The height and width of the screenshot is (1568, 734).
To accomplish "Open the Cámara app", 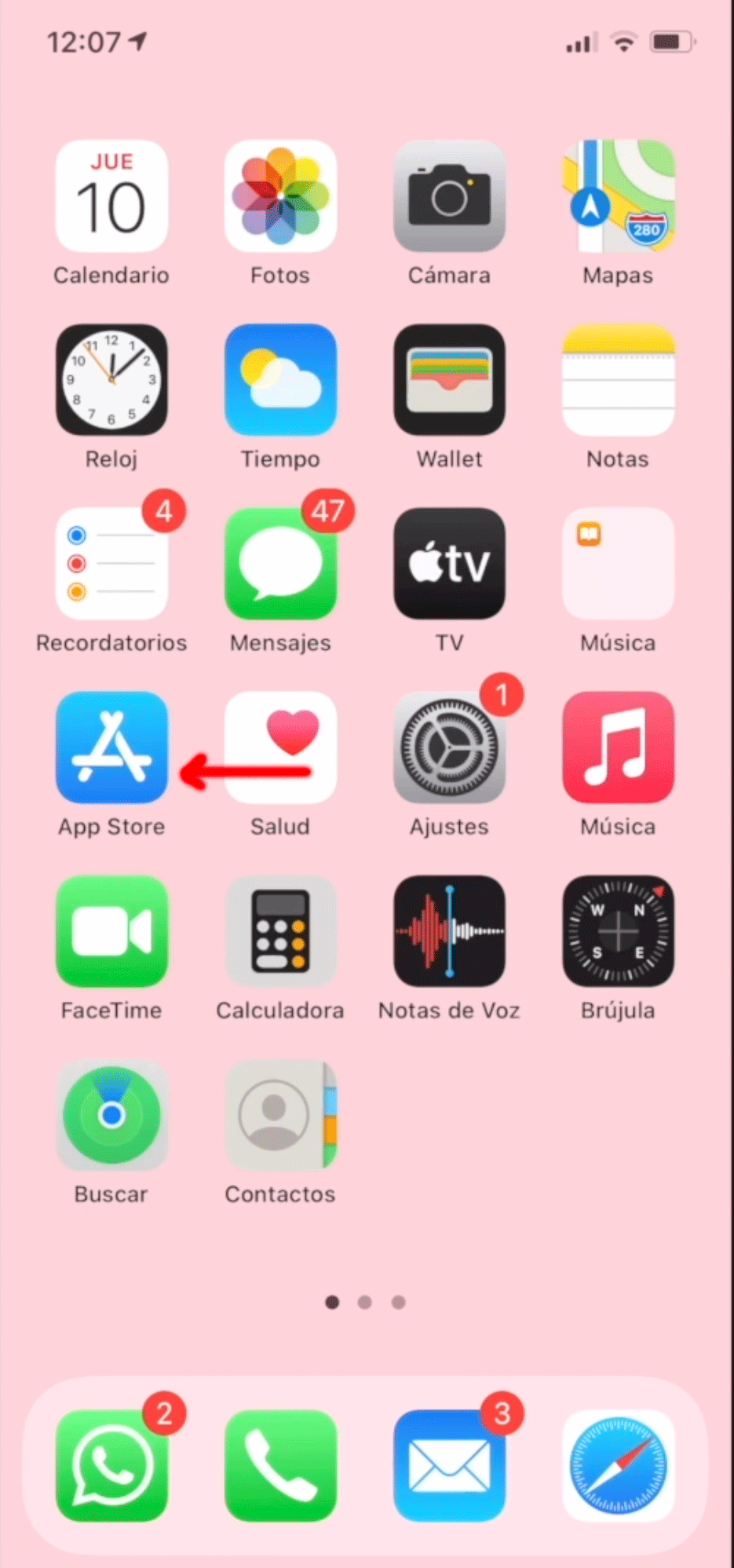I will click(x=449, y=196).
